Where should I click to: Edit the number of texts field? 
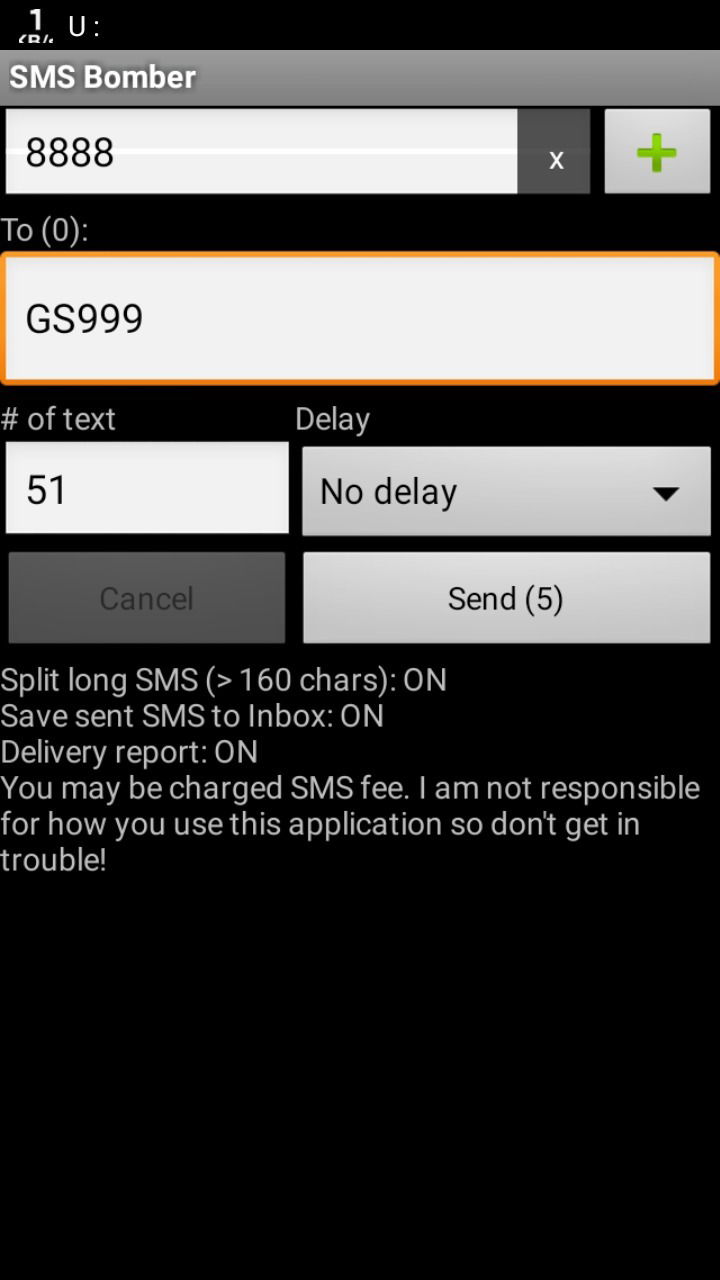click(147, 489)
